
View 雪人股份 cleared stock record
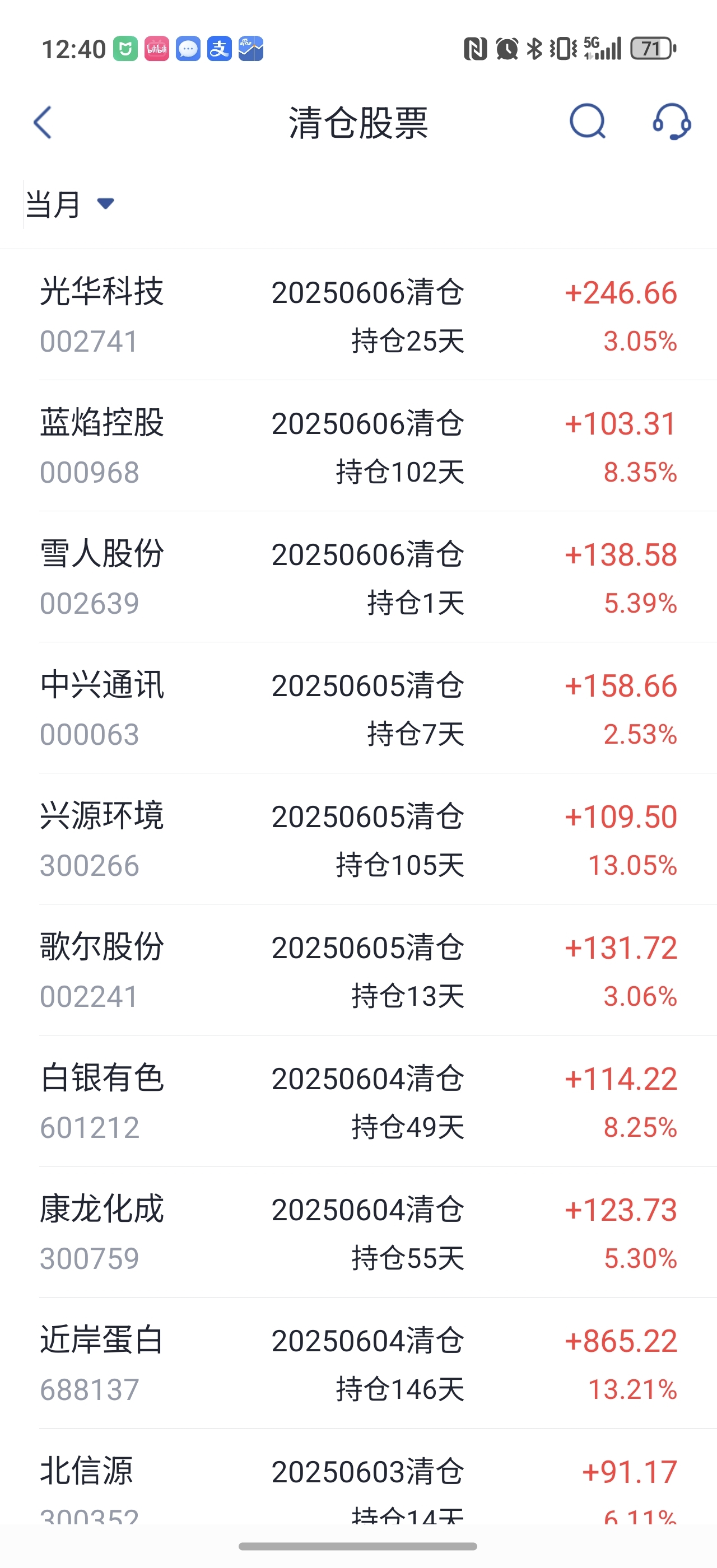[358, 577]
